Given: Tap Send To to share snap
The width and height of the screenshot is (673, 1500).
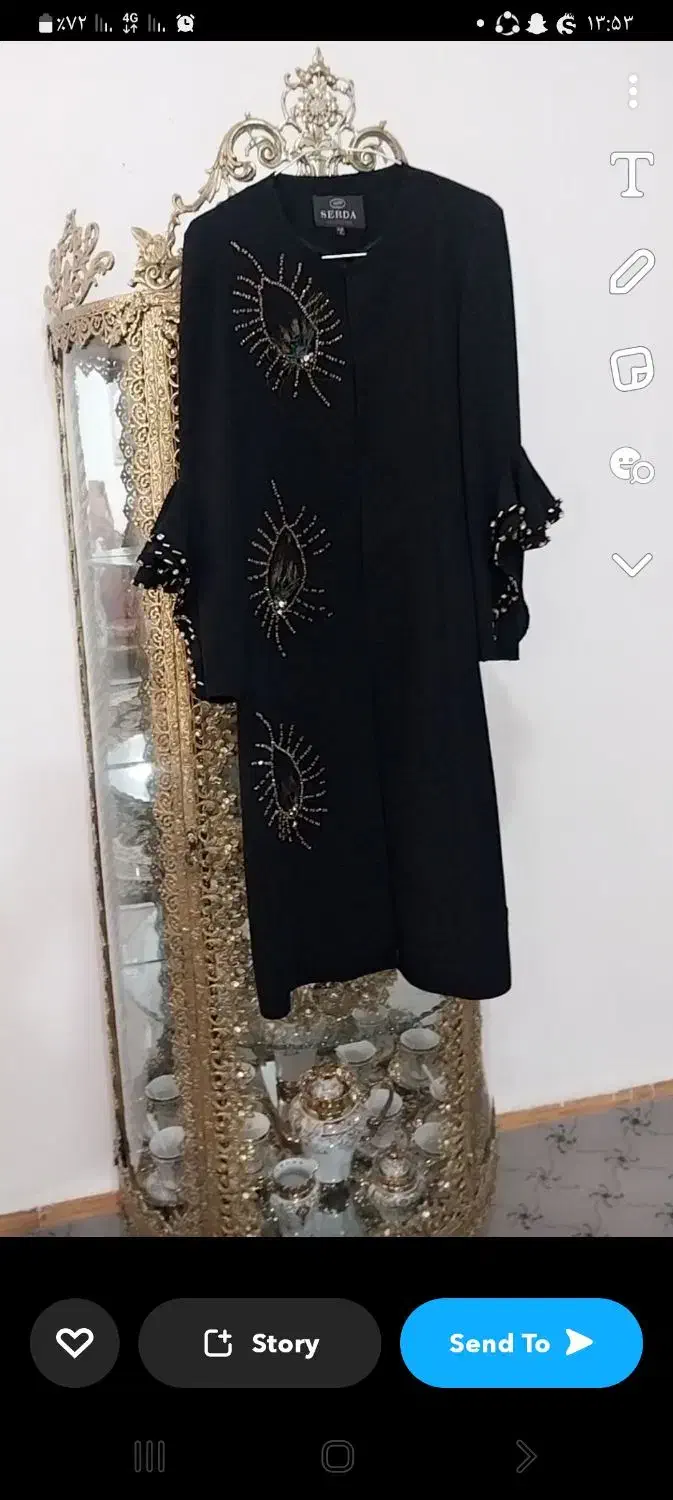Looking at the screenshot, I should pyautogui.click(x=521, y=1343).
